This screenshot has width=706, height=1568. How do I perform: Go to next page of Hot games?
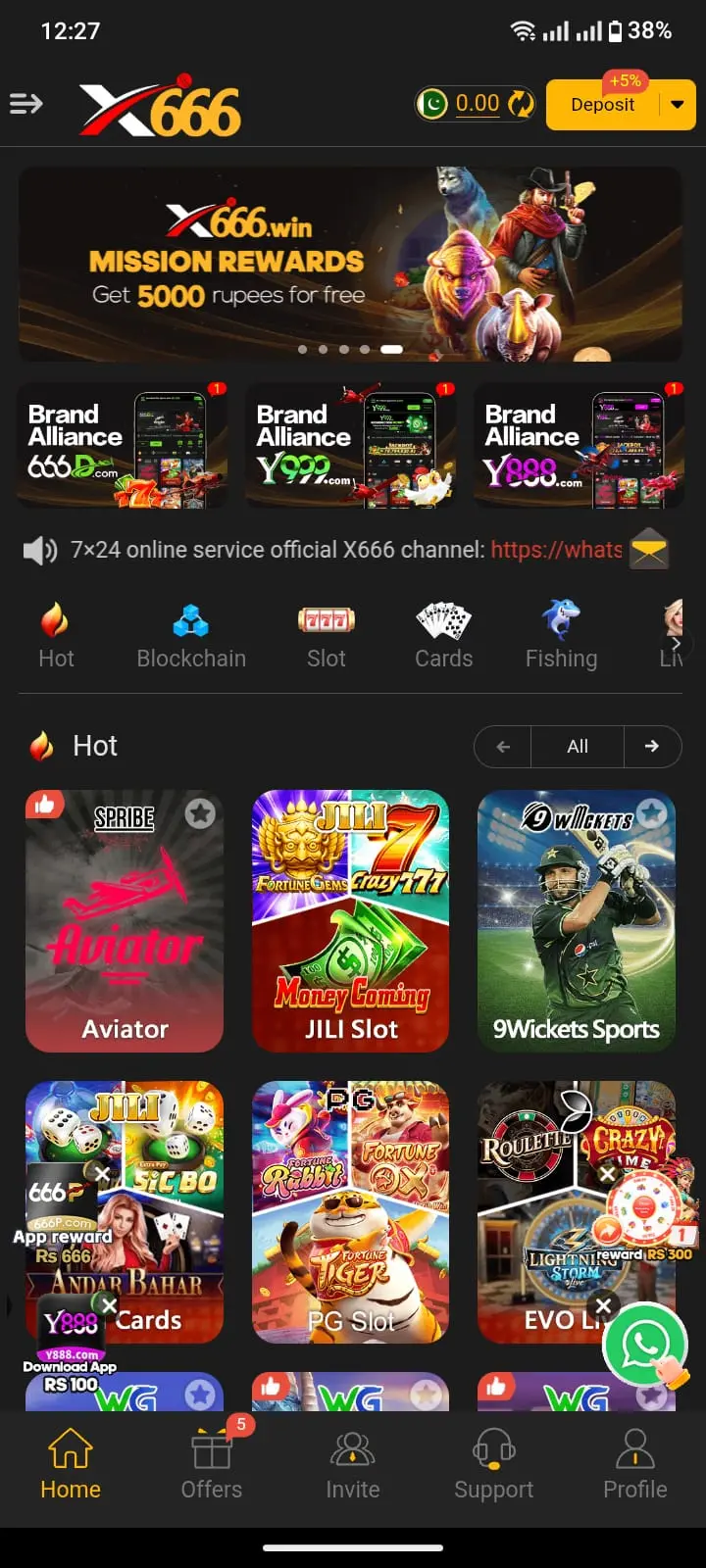(652, 747)
